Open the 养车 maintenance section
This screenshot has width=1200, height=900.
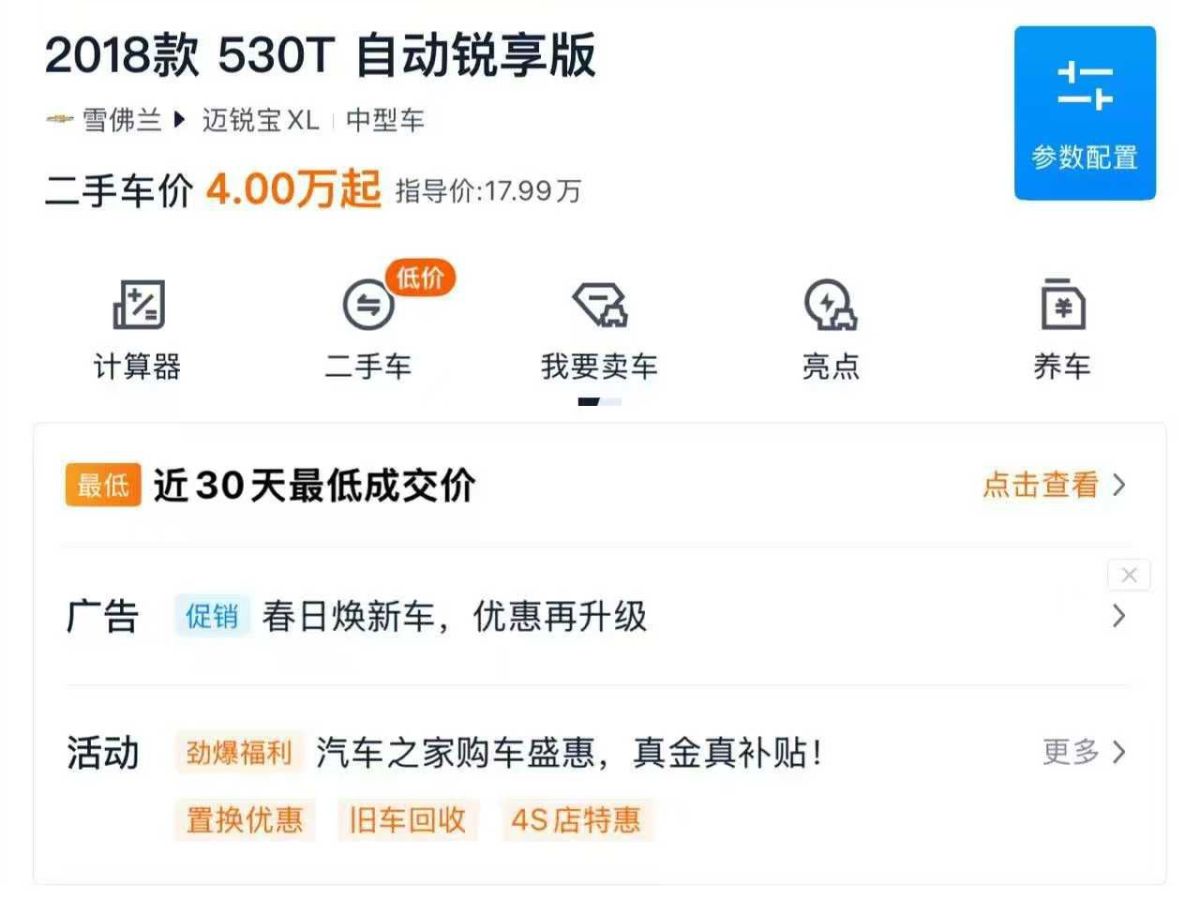coord(1062,331)
